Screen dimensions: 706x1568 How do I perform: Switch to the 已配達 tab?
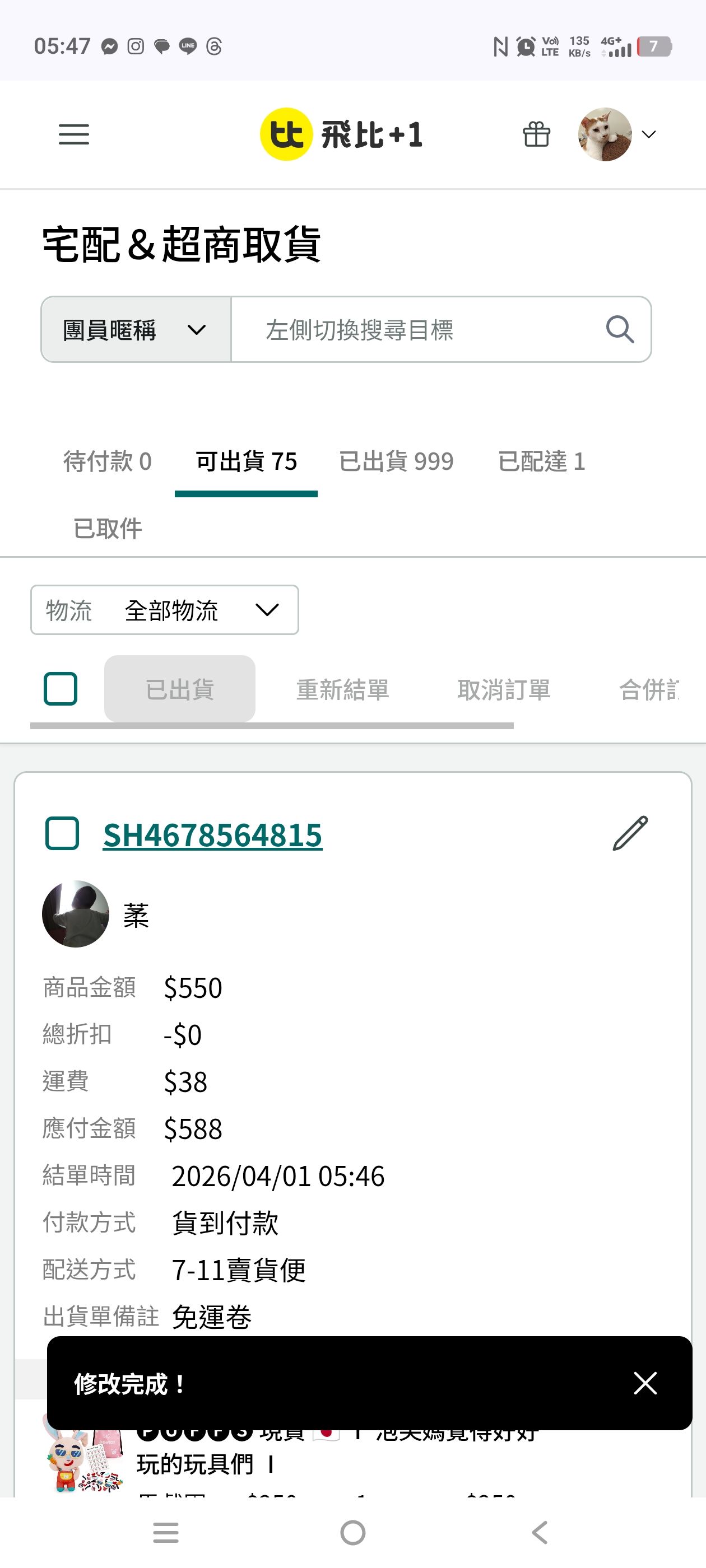[x=541, y=461]
